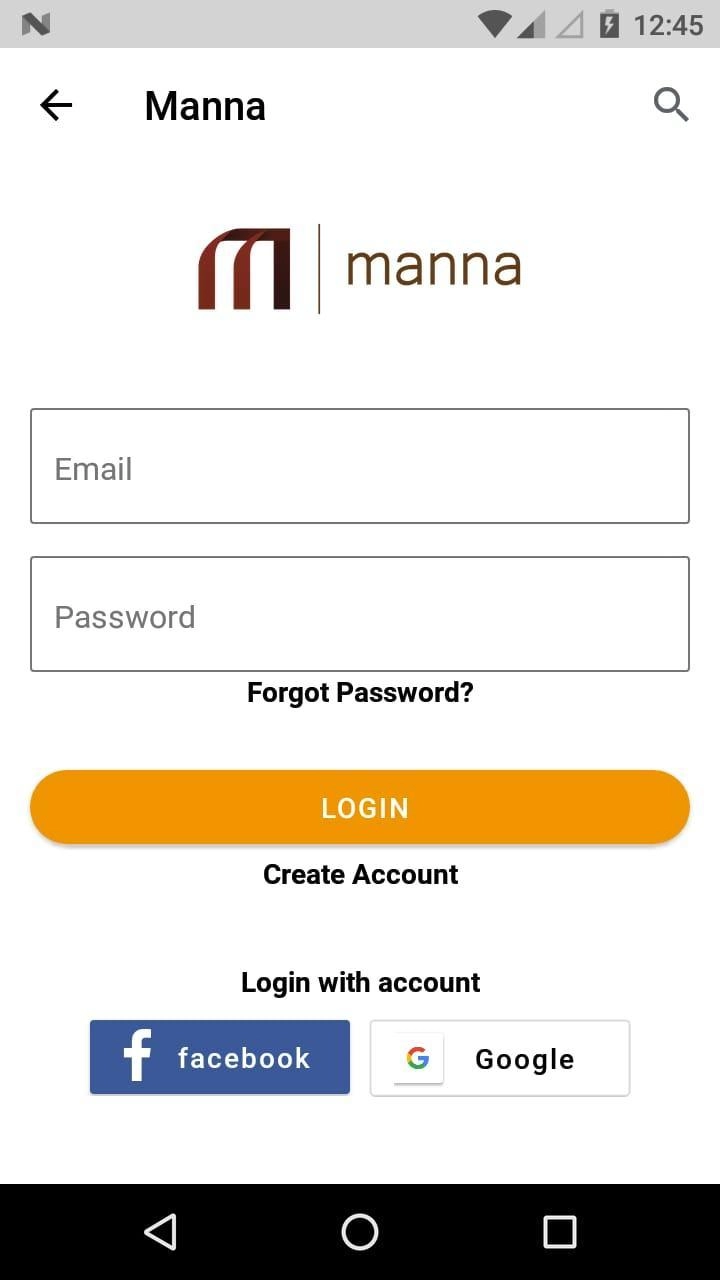Log in with Facebook
The height and width of the screenshot is (1280, 720).
[x=220, y=1057]
